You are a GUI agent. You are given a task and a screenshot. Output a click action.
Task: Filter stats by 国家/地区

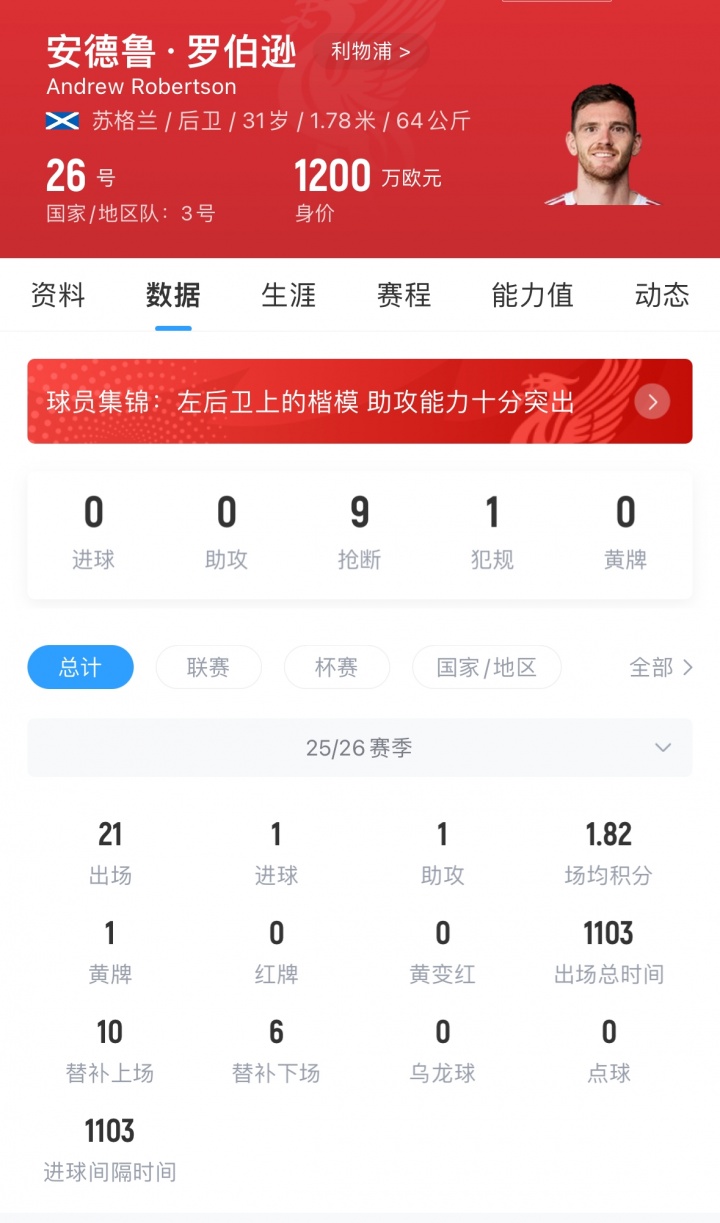point(486,667)
